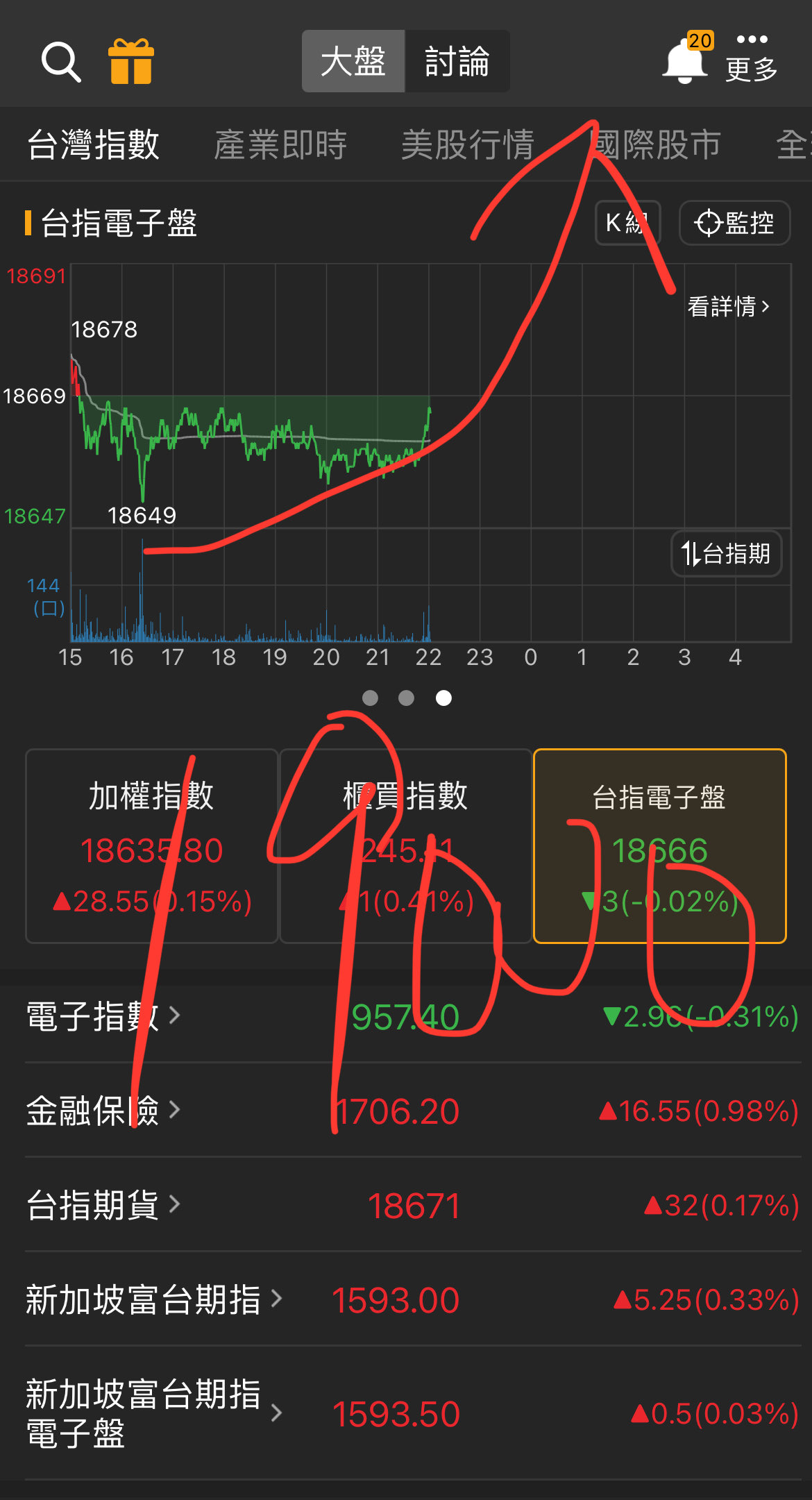812x1500 pixels.
Task: Open 看詳情 for the chart
Action: coord(728,306)
